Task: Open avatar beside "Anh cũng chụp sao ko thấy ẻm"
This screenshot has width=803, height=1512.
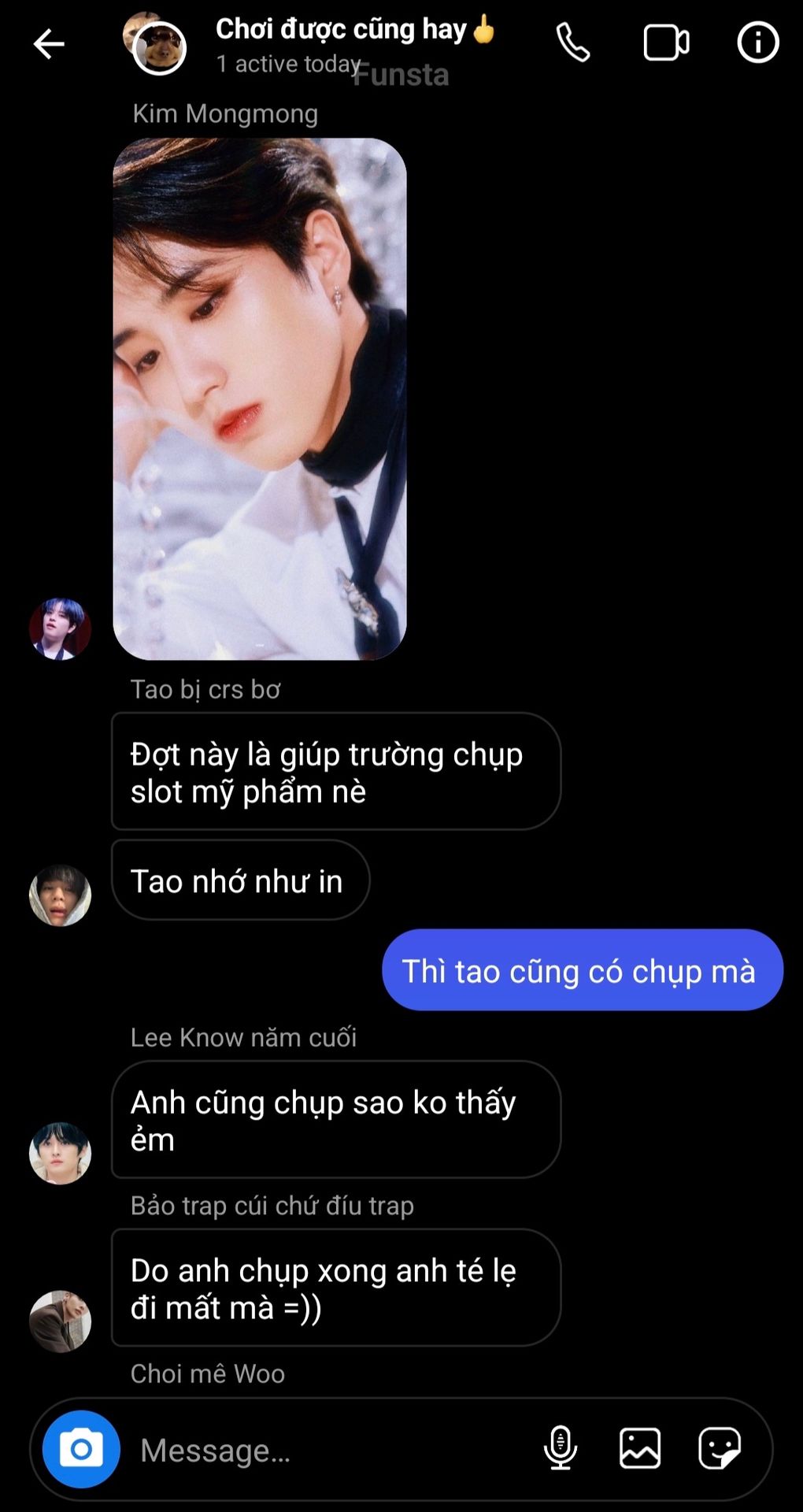Action: coord(60,1153)
